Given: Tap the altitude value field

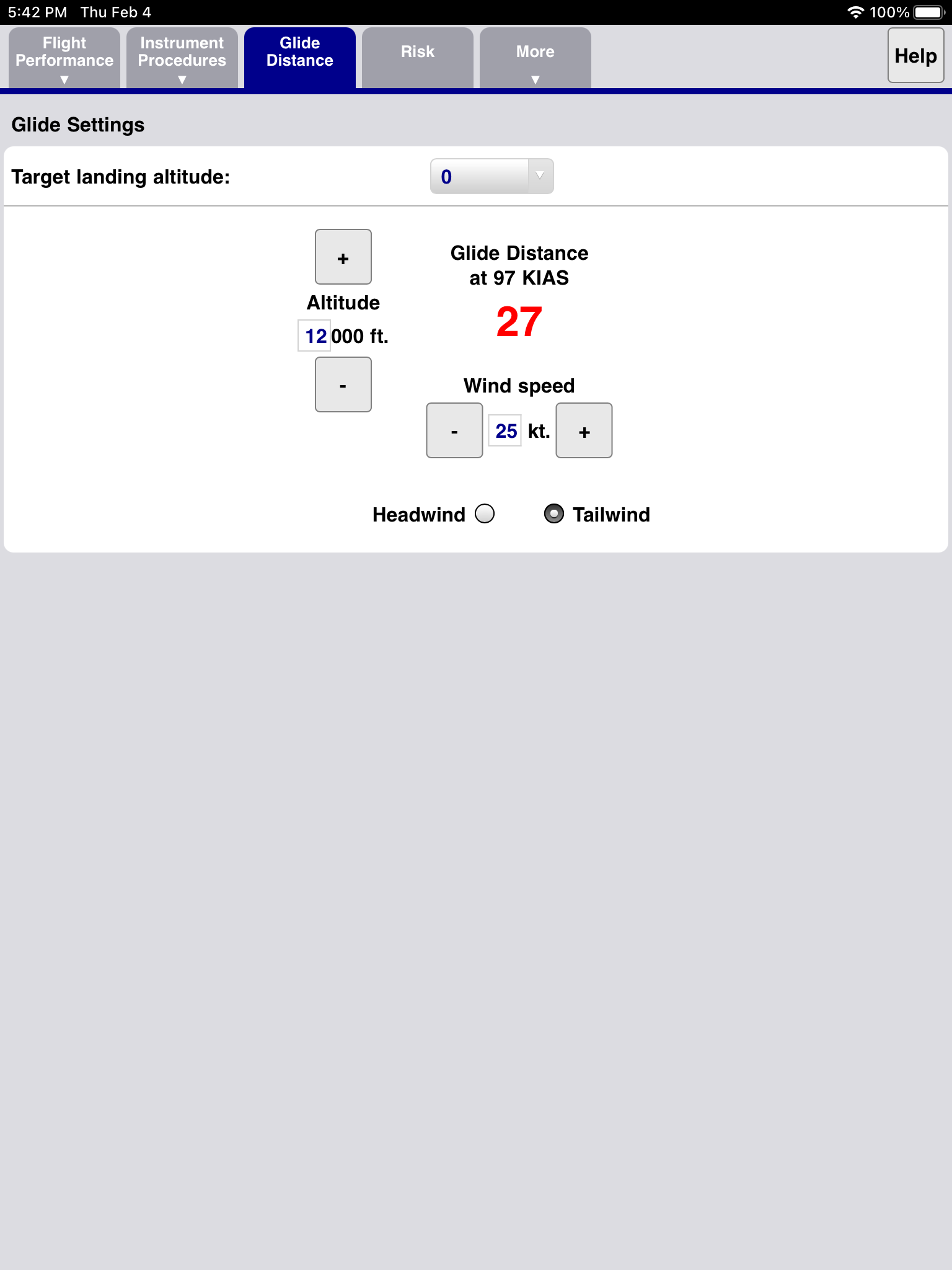Looking at the screenshot, I should click(x=315, y=336).
